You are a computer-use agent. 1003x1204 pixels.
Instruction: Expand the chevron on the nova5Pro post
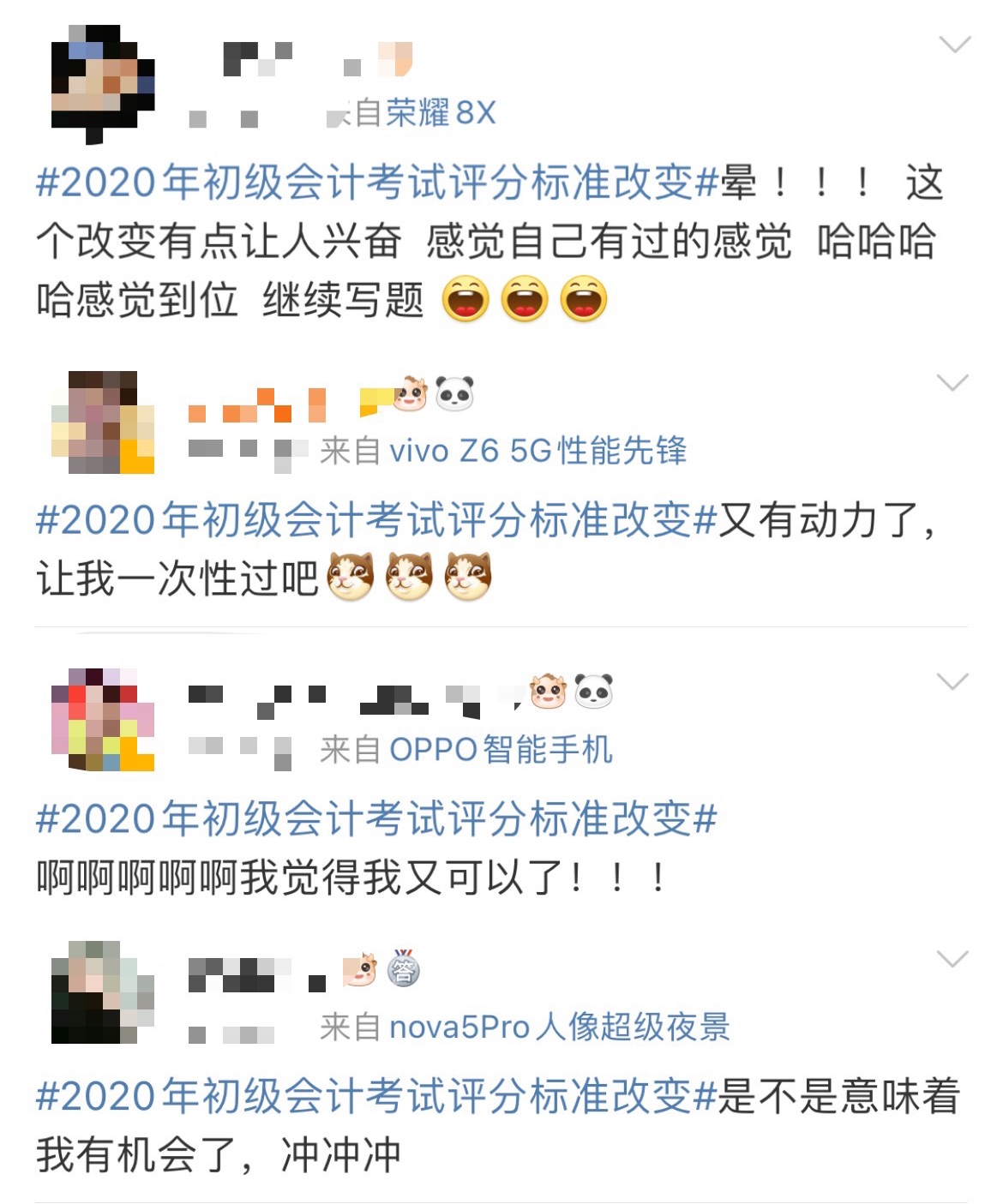(952, 959)
